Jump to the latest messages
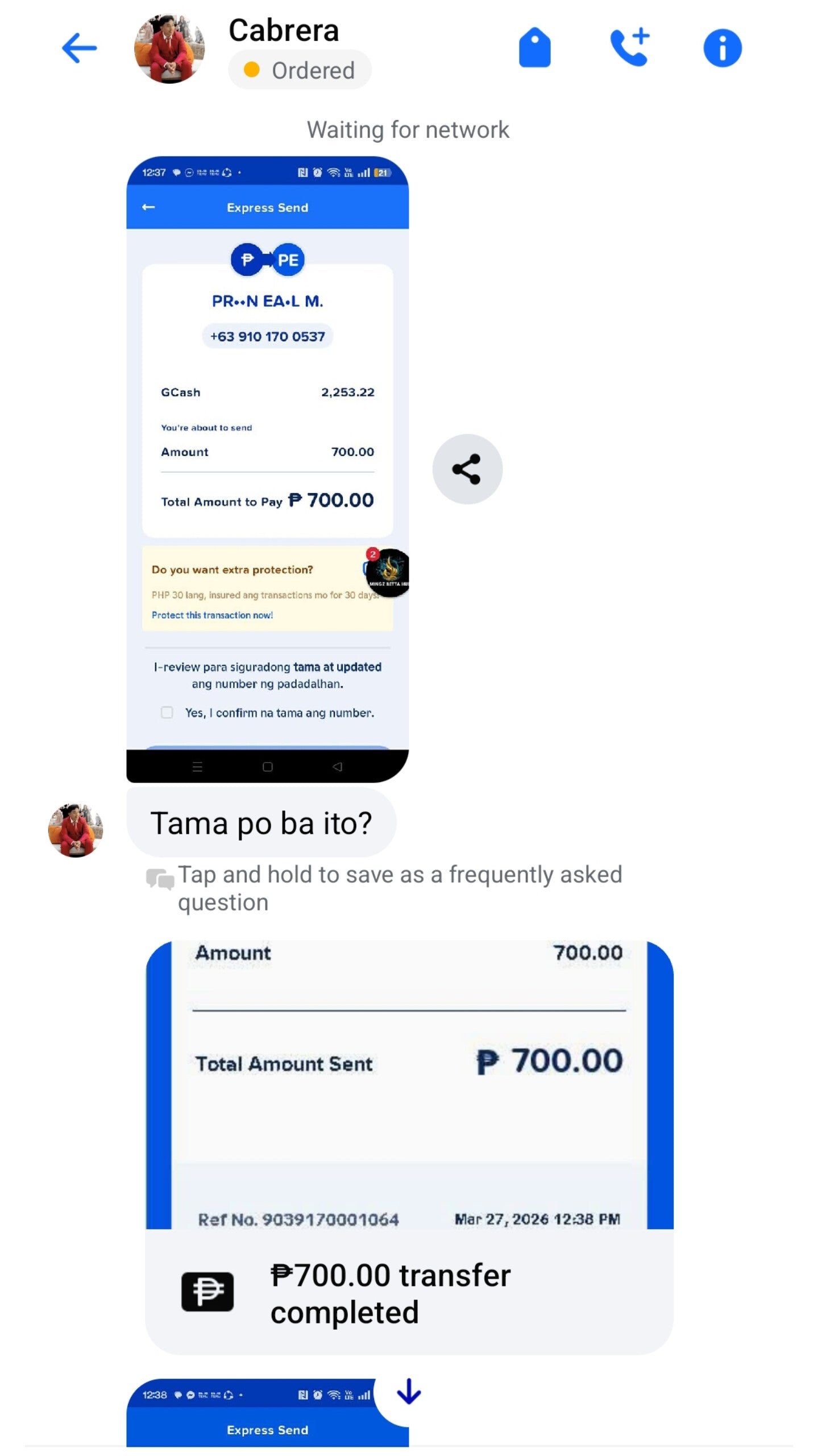Image resolution: width=818 pixels, height=1456 pixels. pos(409,1392)
